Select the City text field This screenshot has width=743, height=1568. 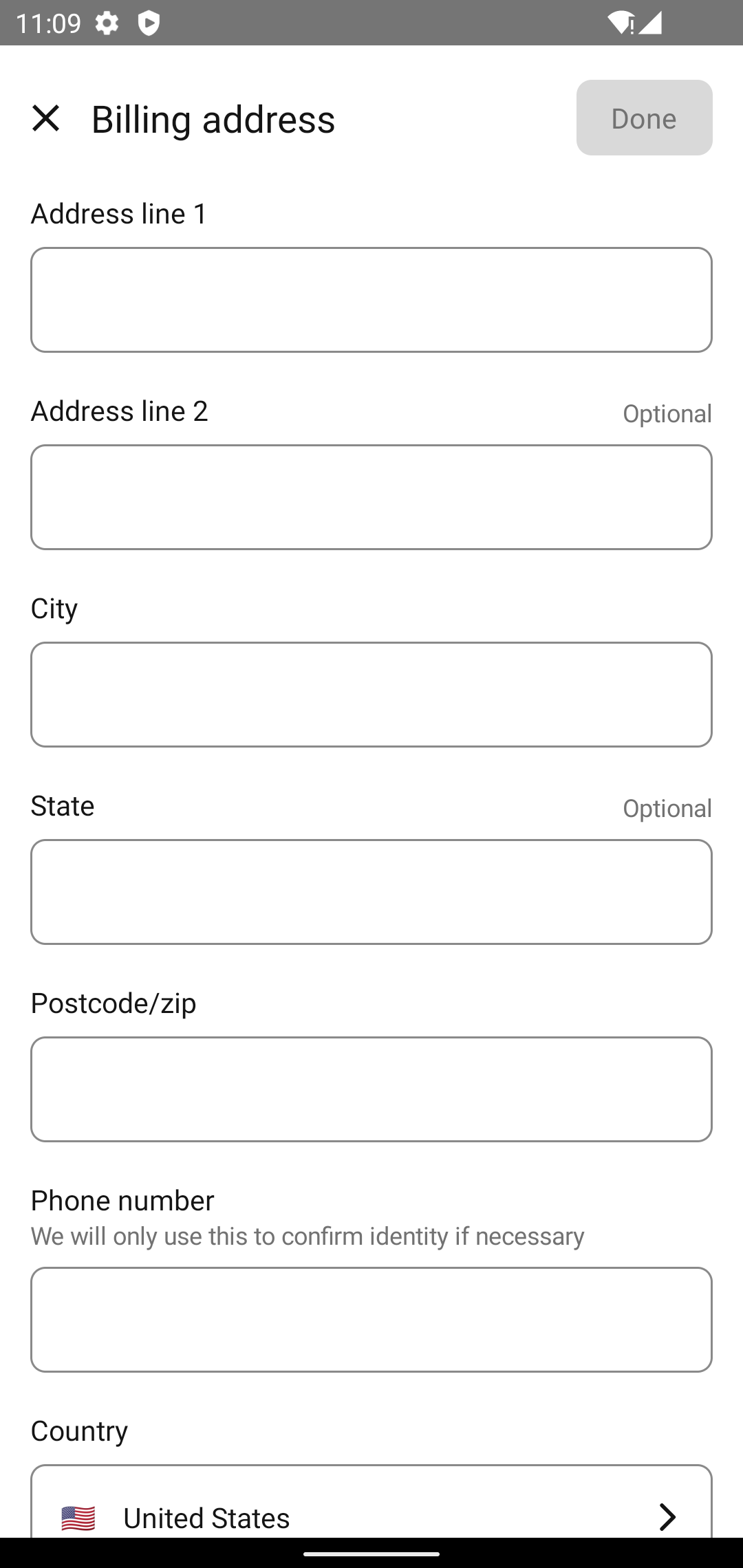371,695
